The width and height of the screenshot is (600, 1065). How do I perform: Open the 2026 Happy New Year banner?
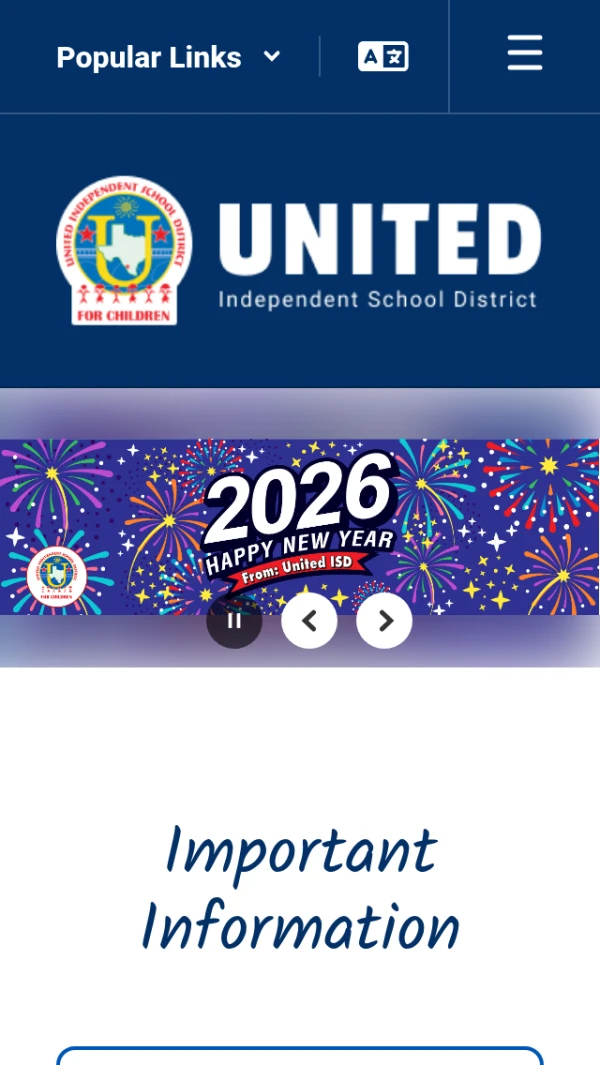[x=300, y=515]
